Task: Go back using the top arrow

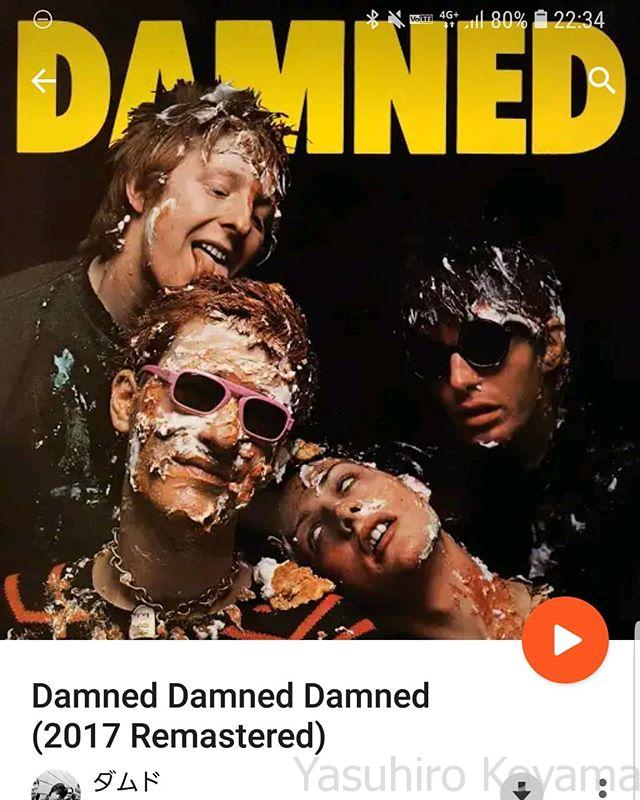Action: coord(43,81)
